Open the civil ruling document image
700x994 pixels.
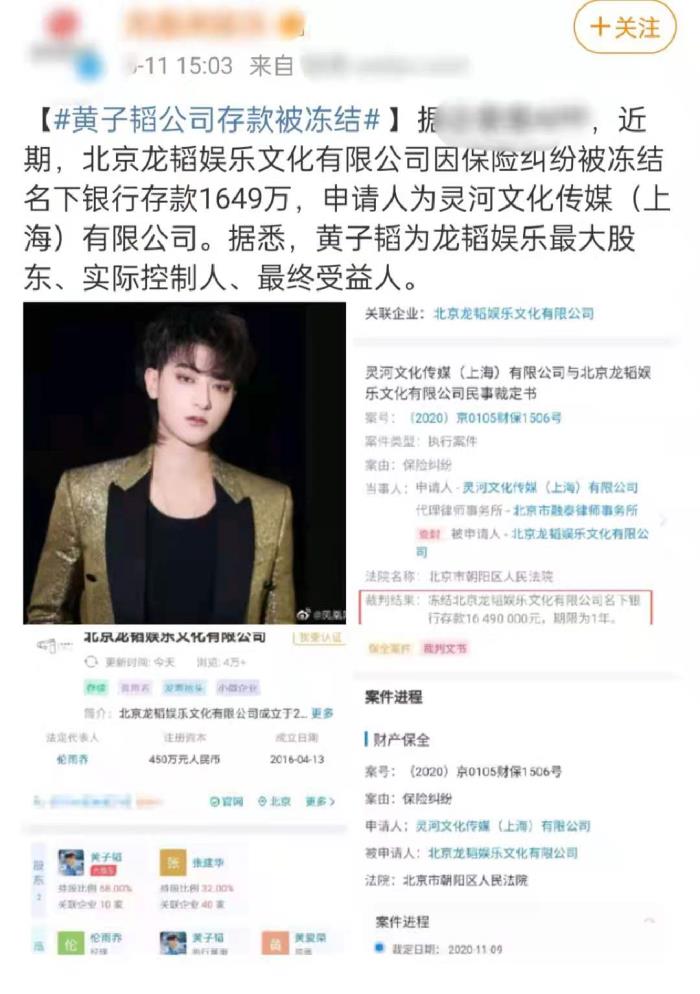pos(514,478)
